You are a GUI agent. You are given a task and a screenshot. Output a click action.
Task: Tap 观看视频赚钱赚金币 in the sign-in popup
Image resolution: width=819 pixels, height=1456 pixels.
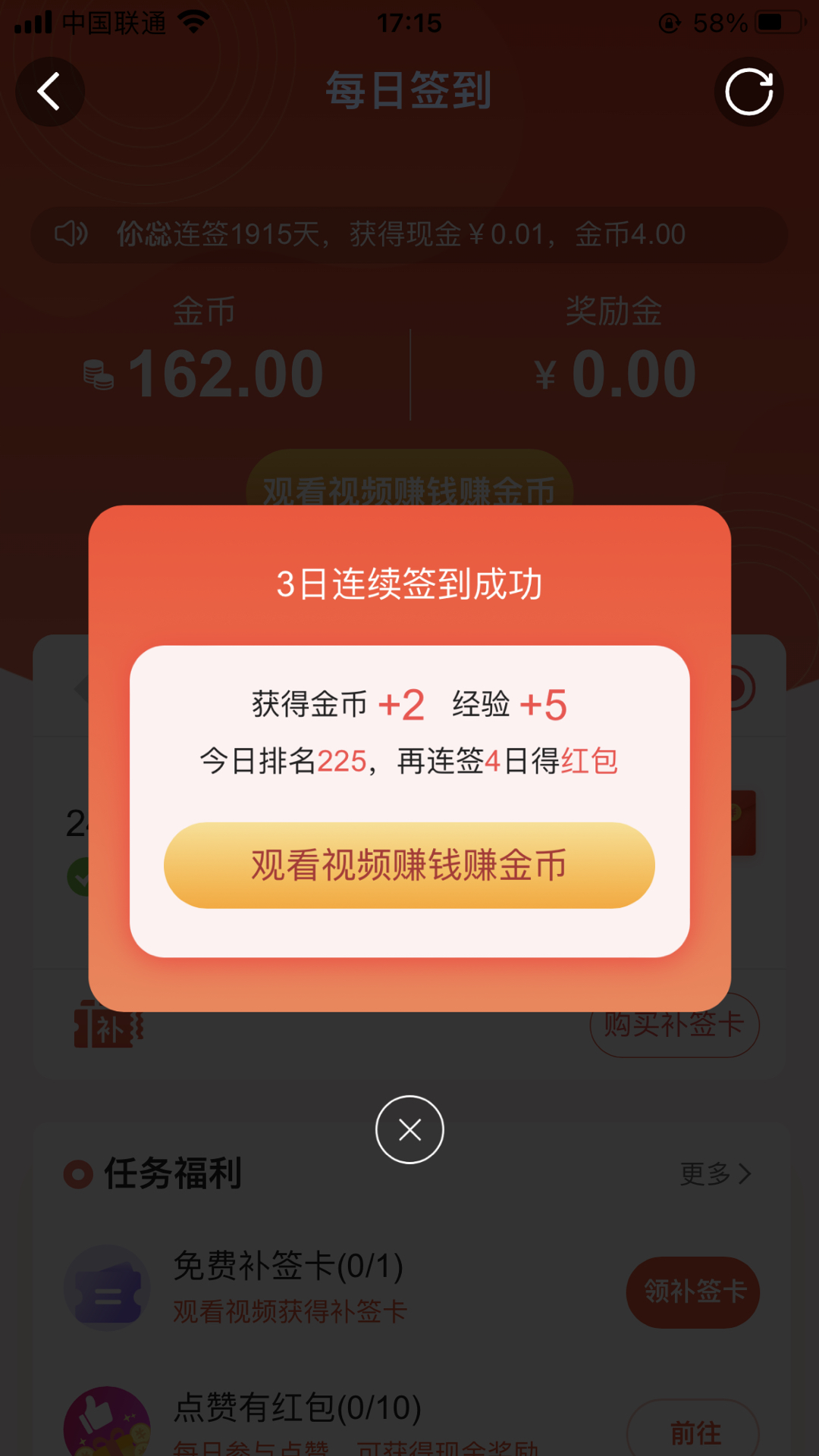click(409, 865)
